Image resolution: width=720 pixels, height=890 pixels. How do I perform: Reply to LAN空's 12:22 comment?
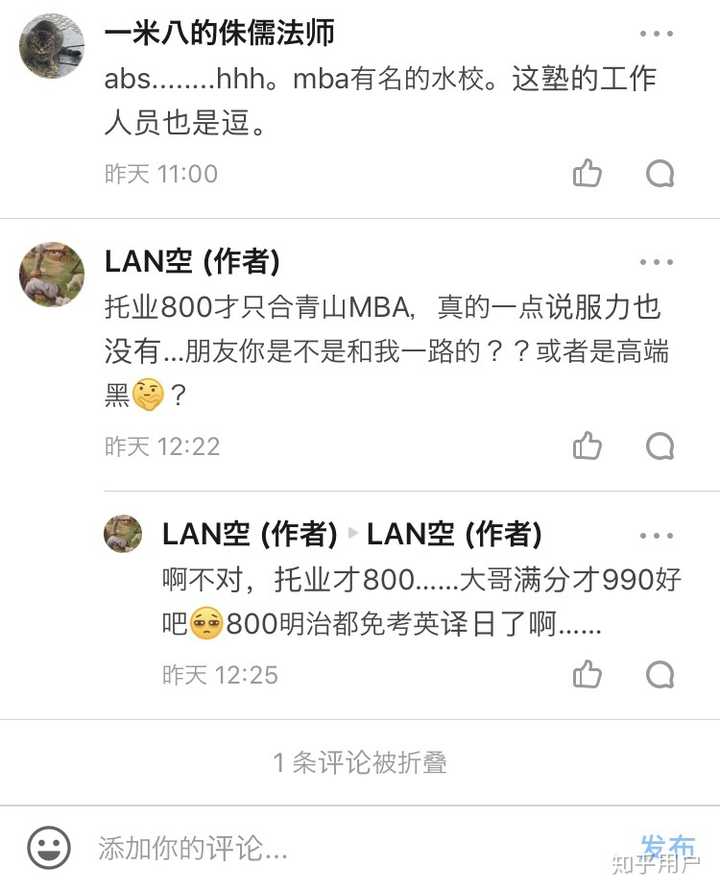coord(660,446)
